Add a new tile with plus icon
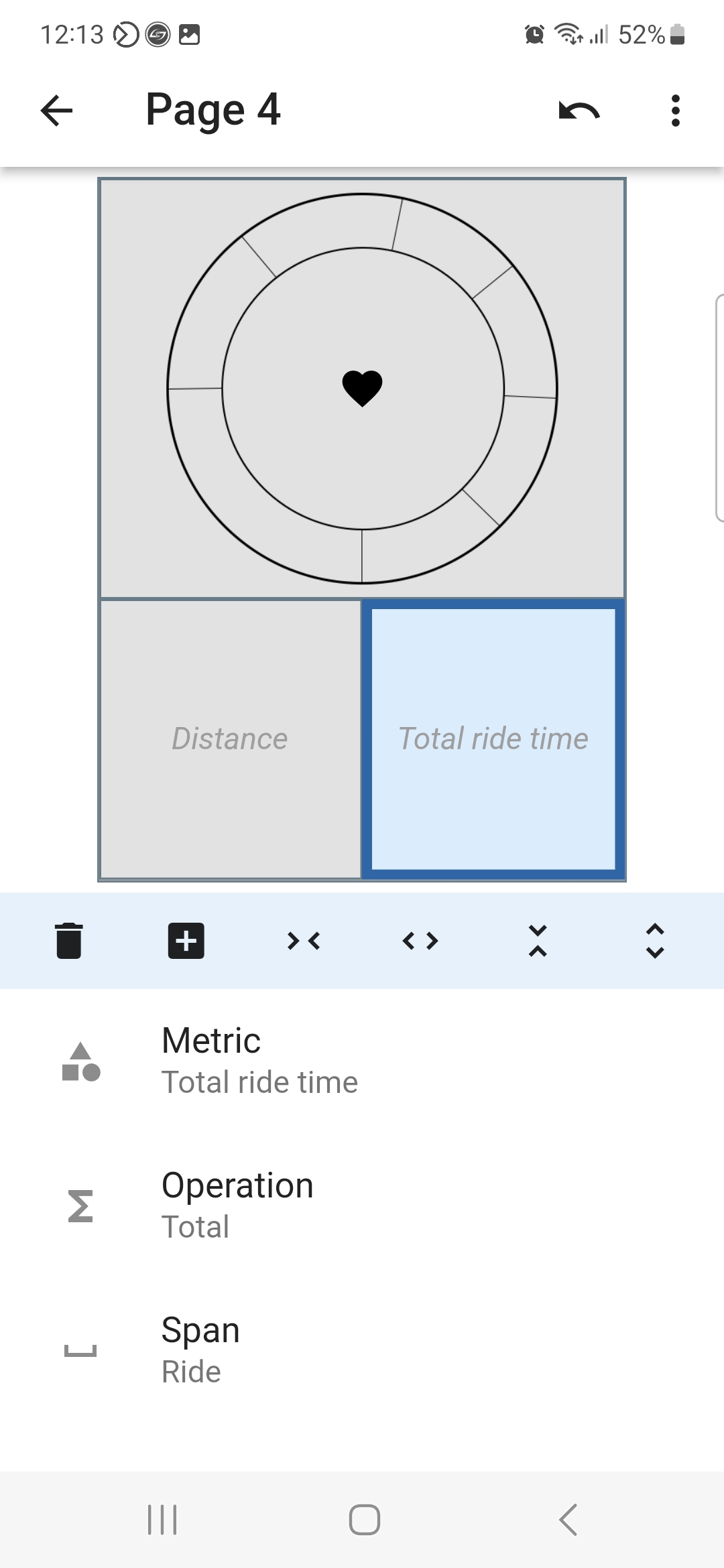Screen dimensions: 724x1568 tap(186, 941)
